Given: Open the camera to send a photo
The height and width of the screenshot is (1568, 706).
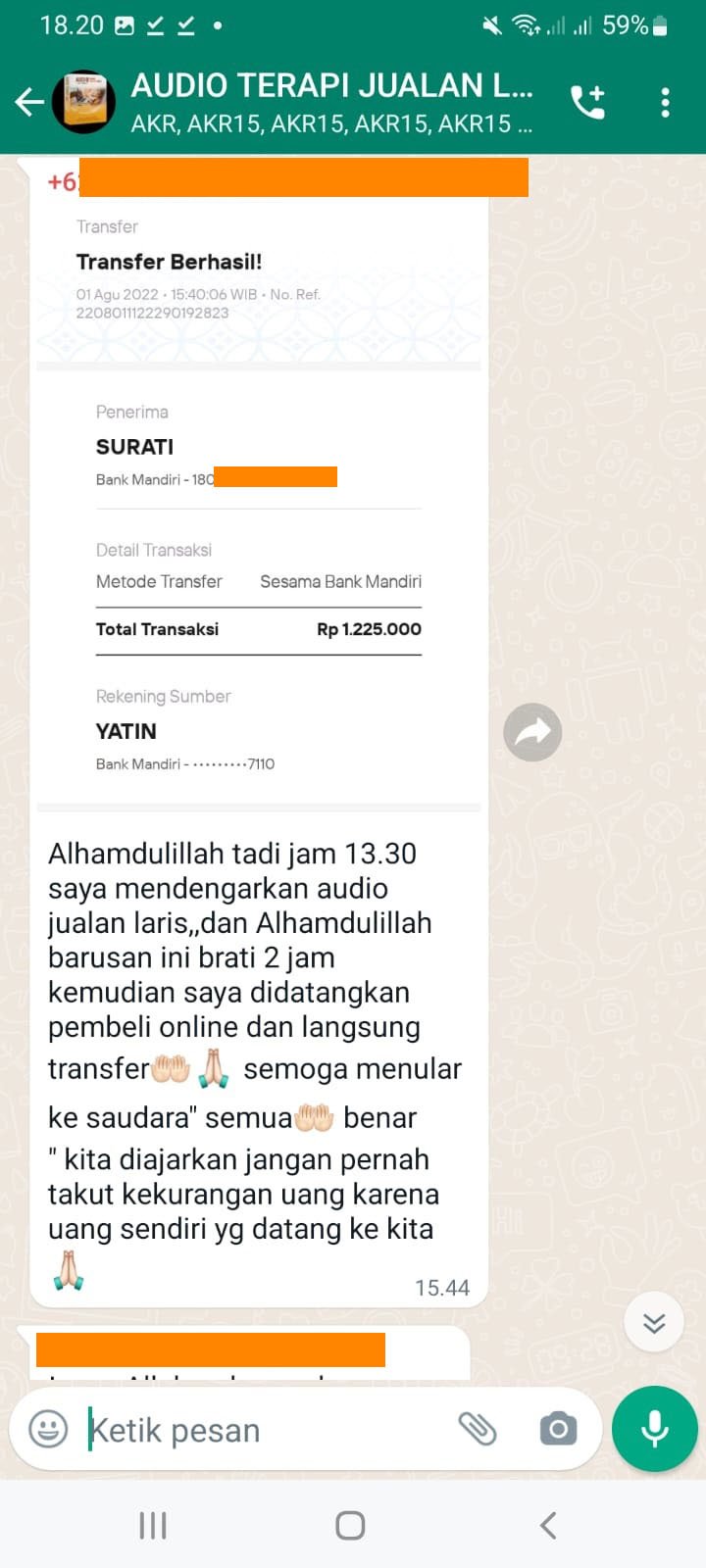Looking at the screenshot, I should pyautogui.click(x=558, y=1429).
